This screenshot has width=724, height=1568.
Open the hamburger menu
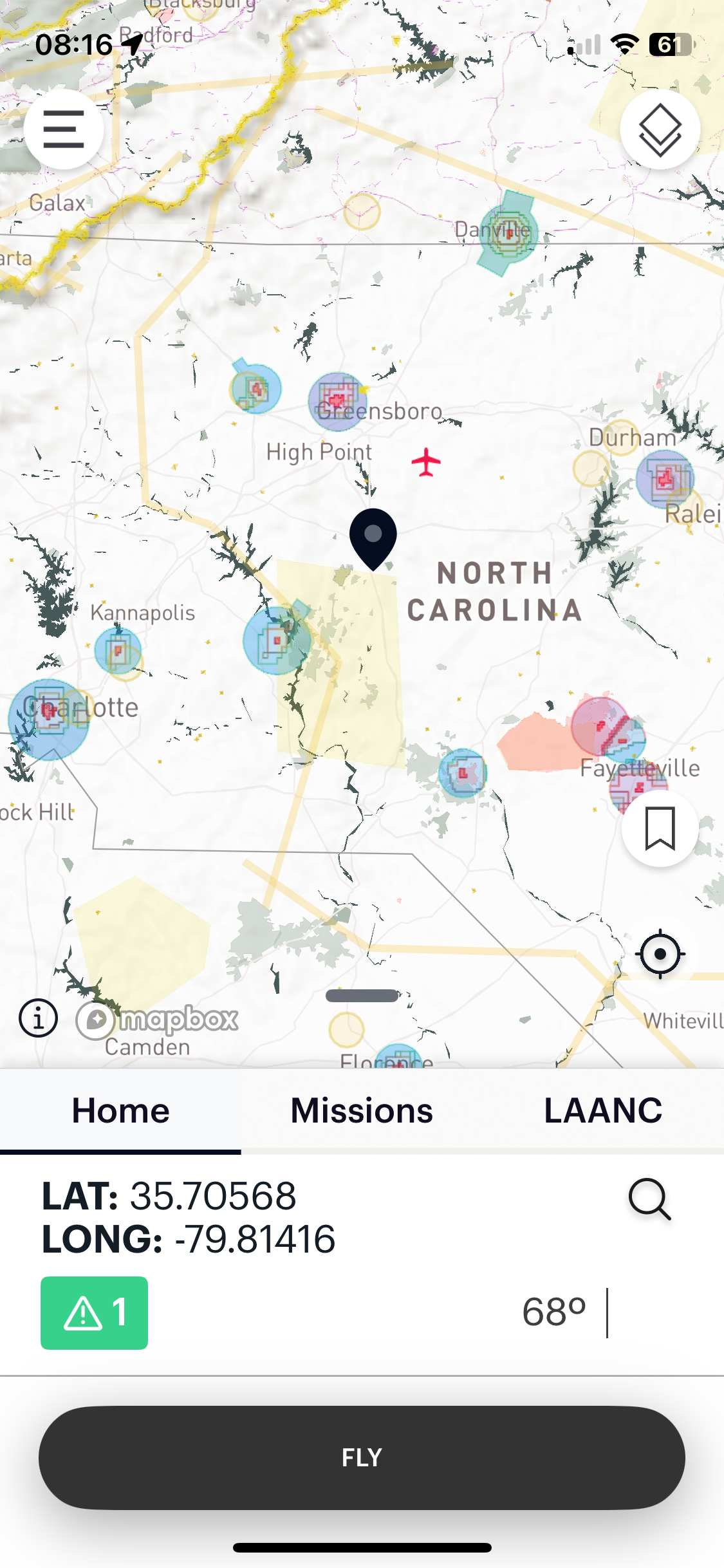point(64,129)
